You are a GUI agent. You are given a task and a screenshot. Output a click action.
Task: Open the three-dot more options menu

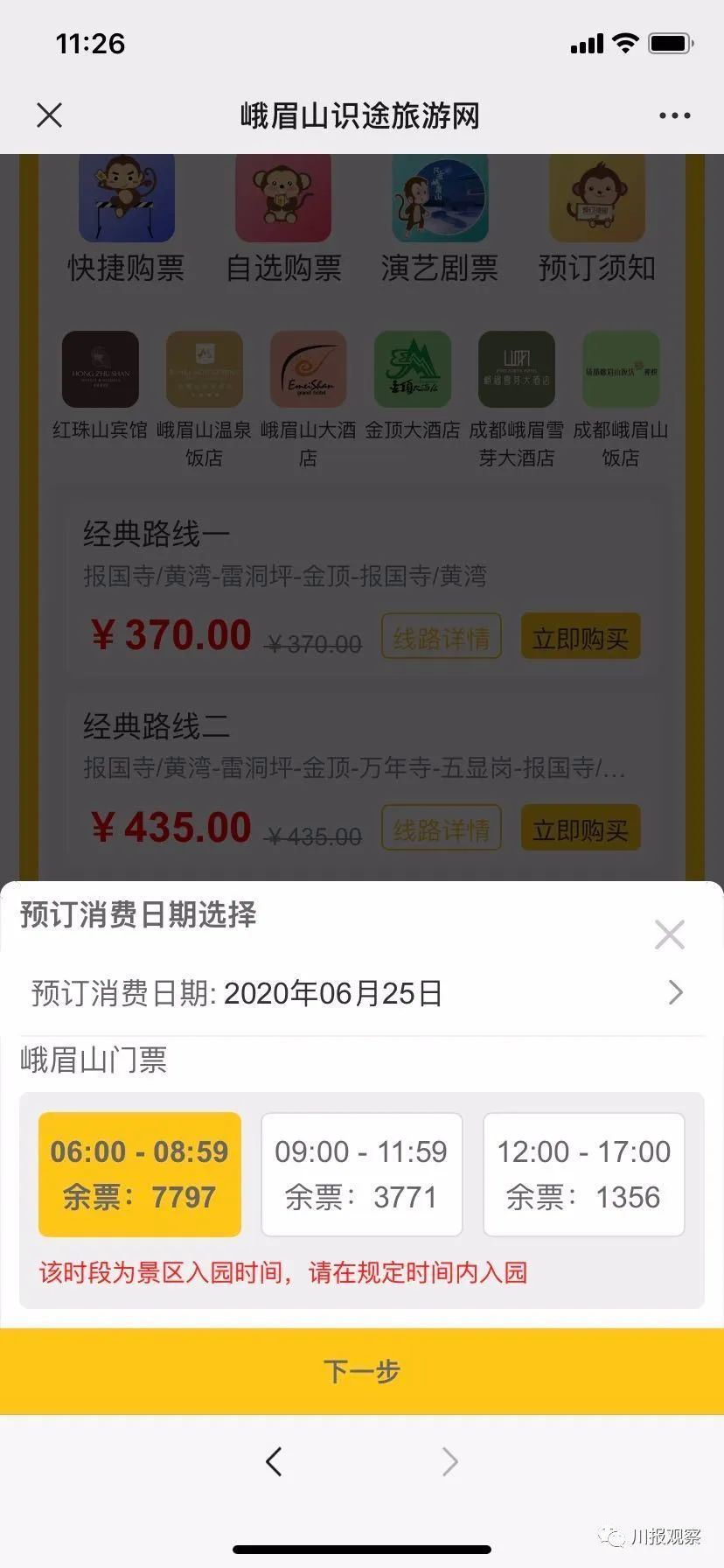point(674,115)
